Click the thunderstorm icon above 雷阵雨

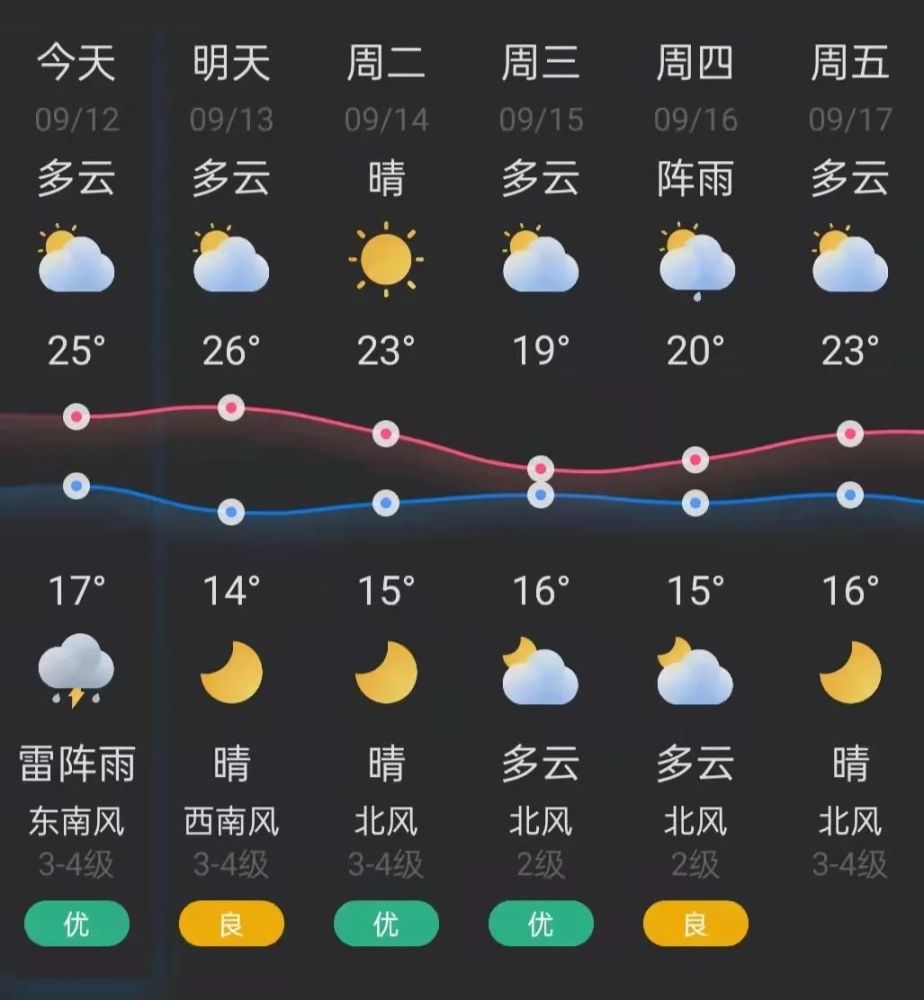tap(77, 668)
